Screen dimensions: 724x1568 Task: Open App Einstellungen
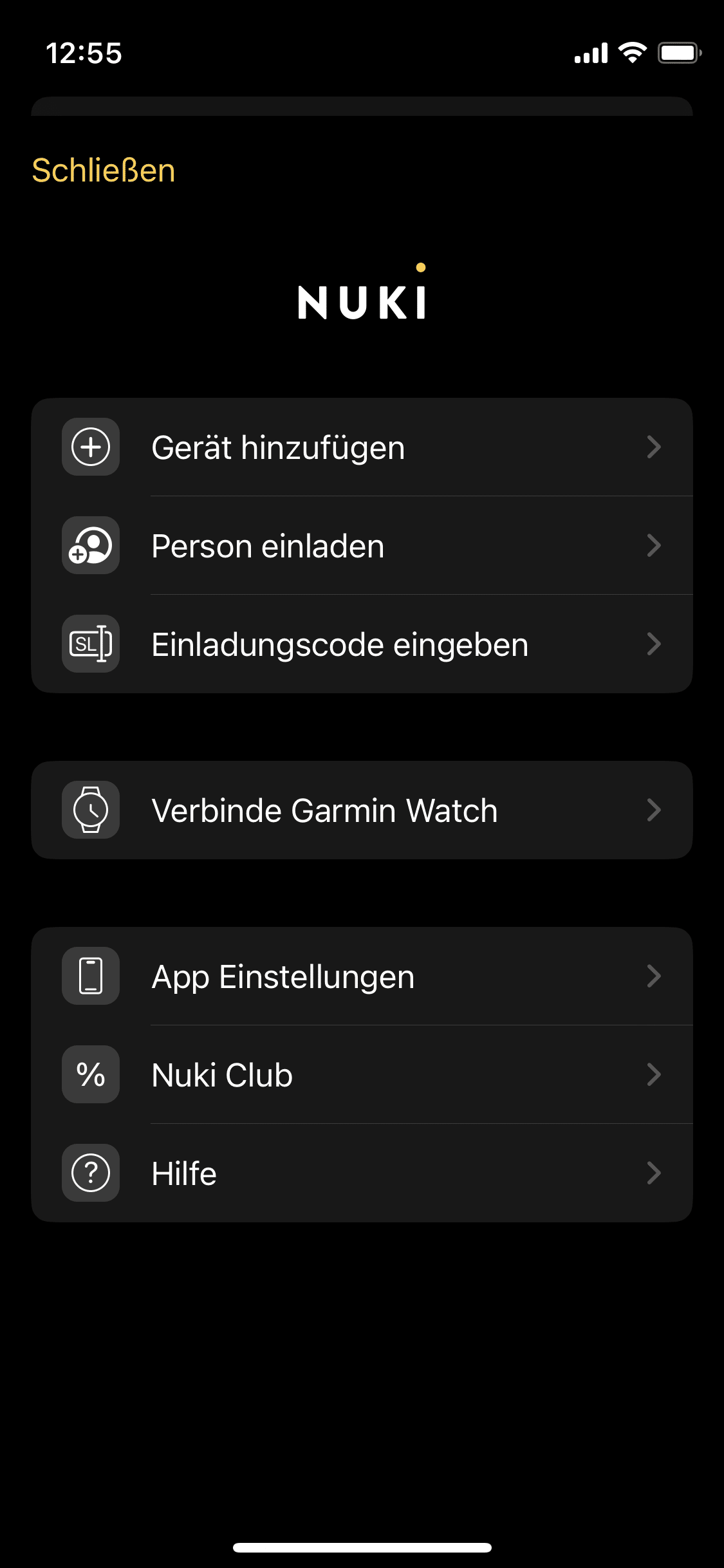pyautogui.click(x=362, y=976)
